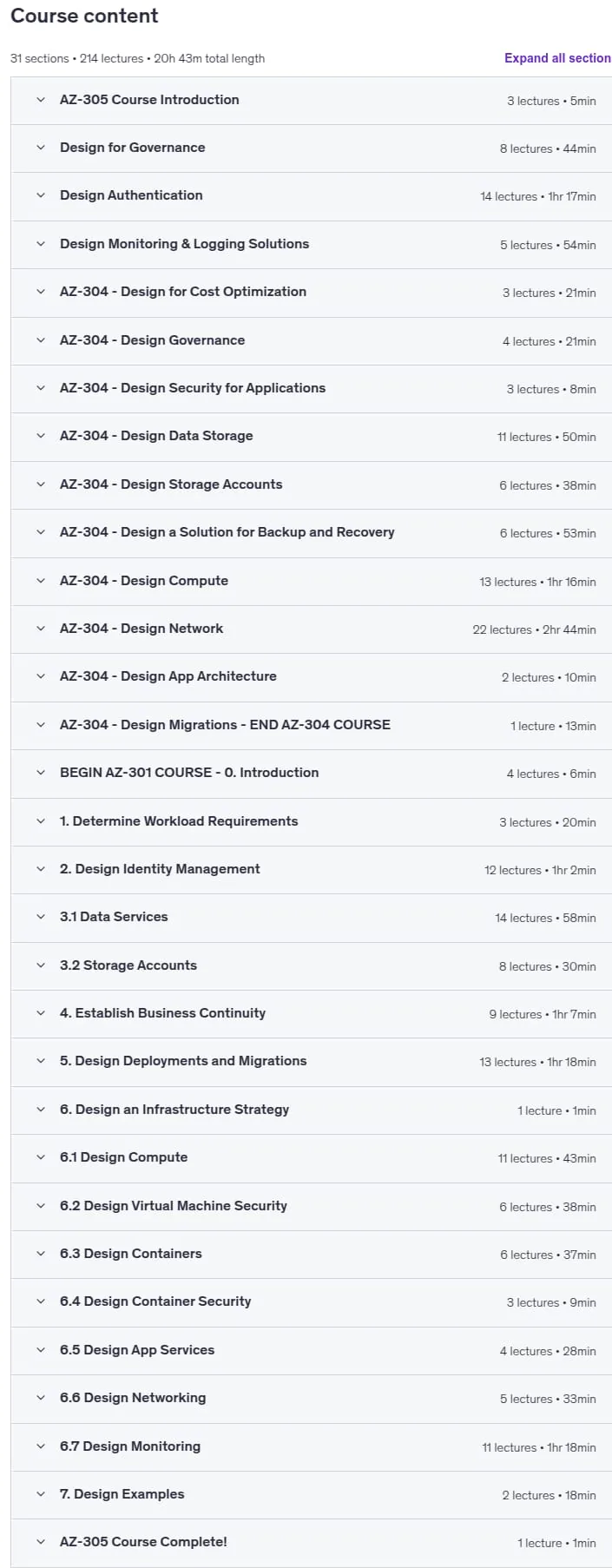Tap the Expand all sections link
612x1568 pixels.
557,58
